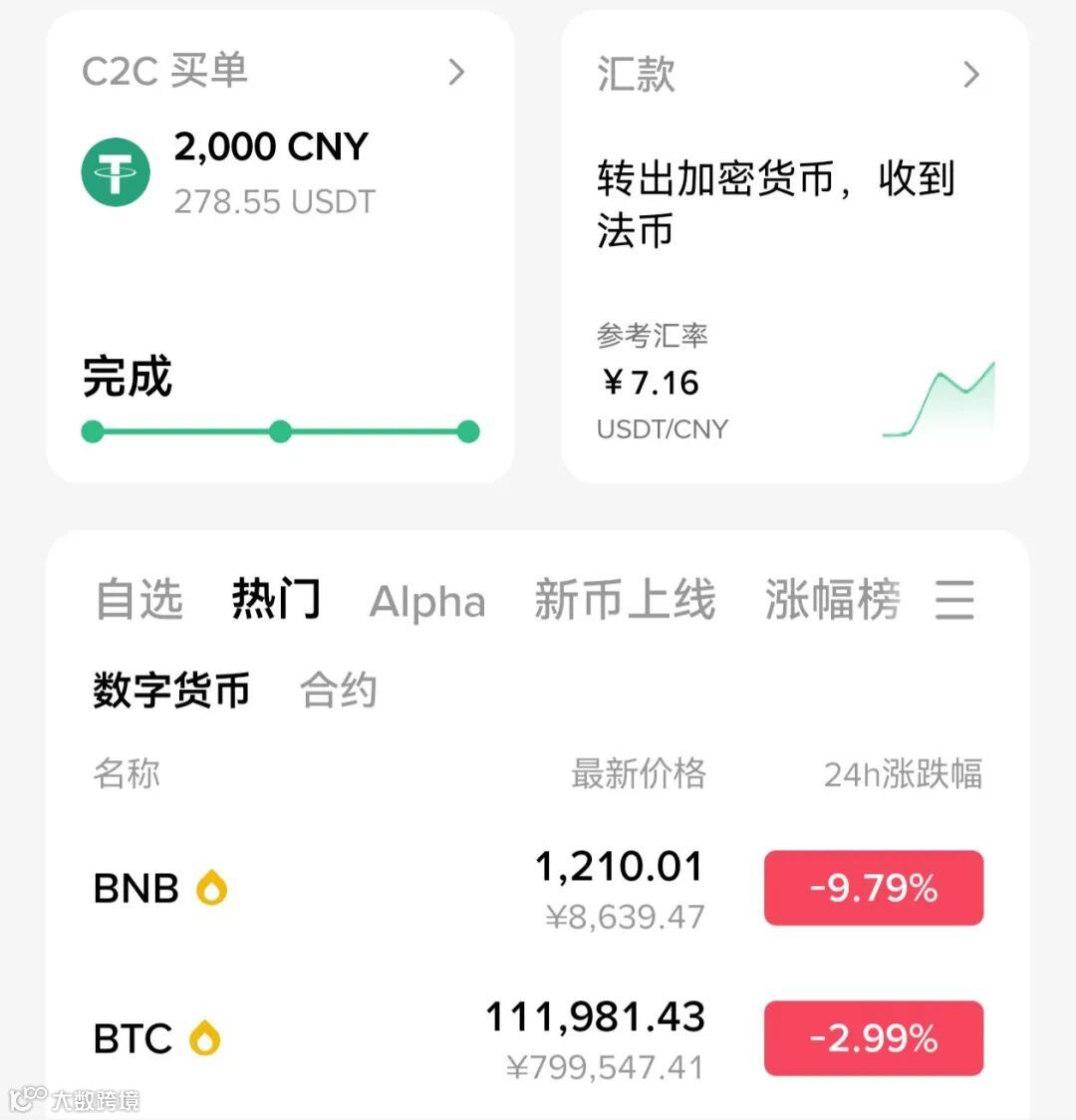Screen dimensions: 1076x1120
Task: Switch to the 合约 sub-tab
Action: pyautogui.click(x=339, y=691)
